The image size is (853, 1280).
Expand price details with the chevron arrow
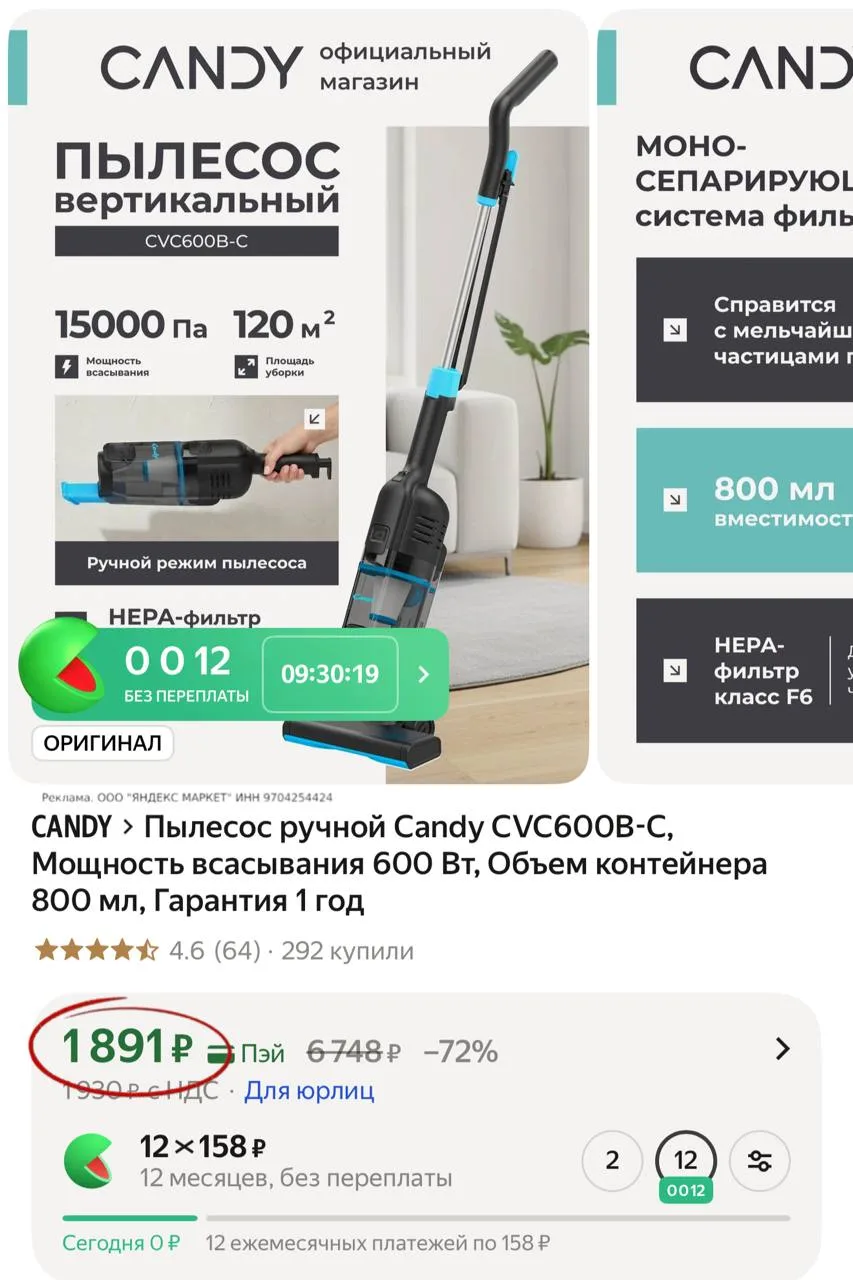(783, 1049)
